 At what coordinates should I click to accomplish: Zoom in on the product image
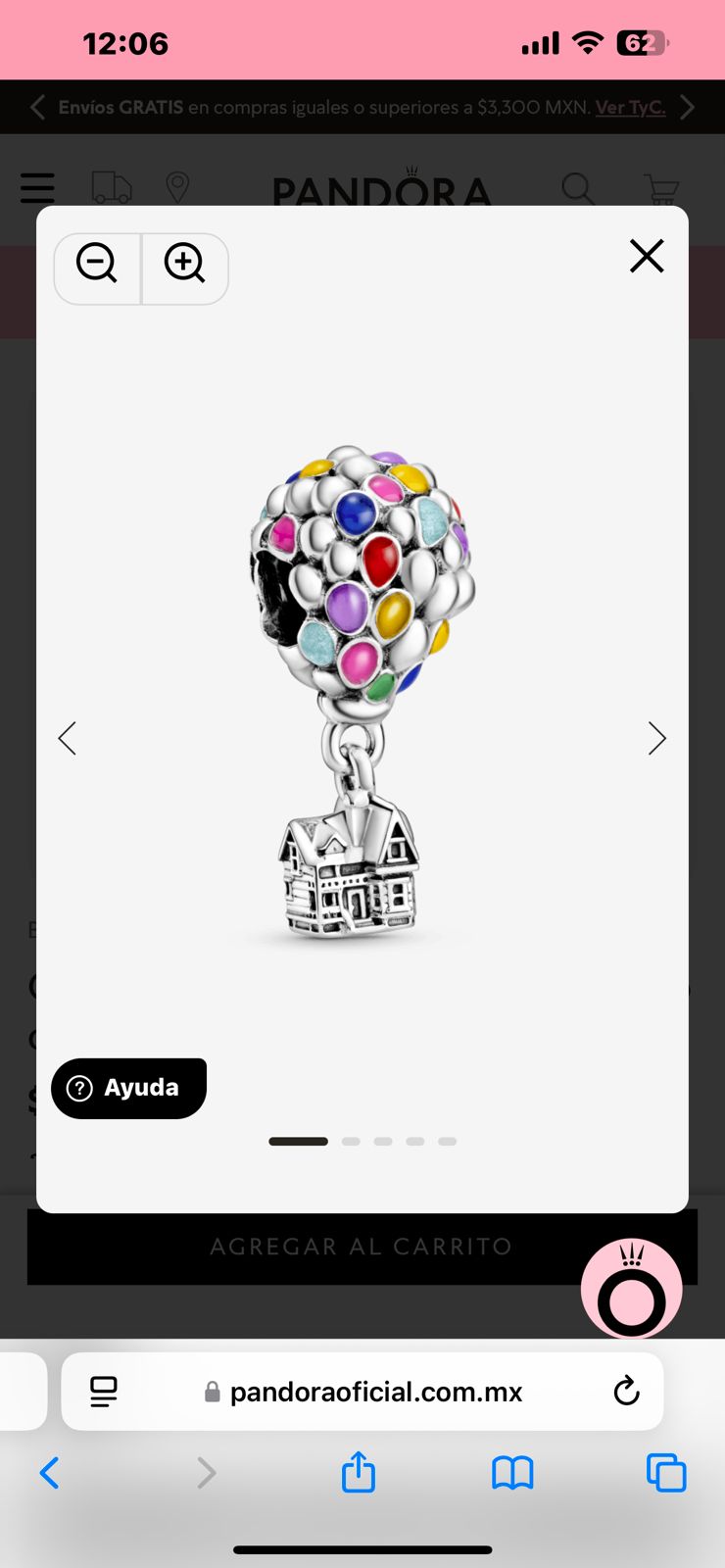click(x=185, y=265)
